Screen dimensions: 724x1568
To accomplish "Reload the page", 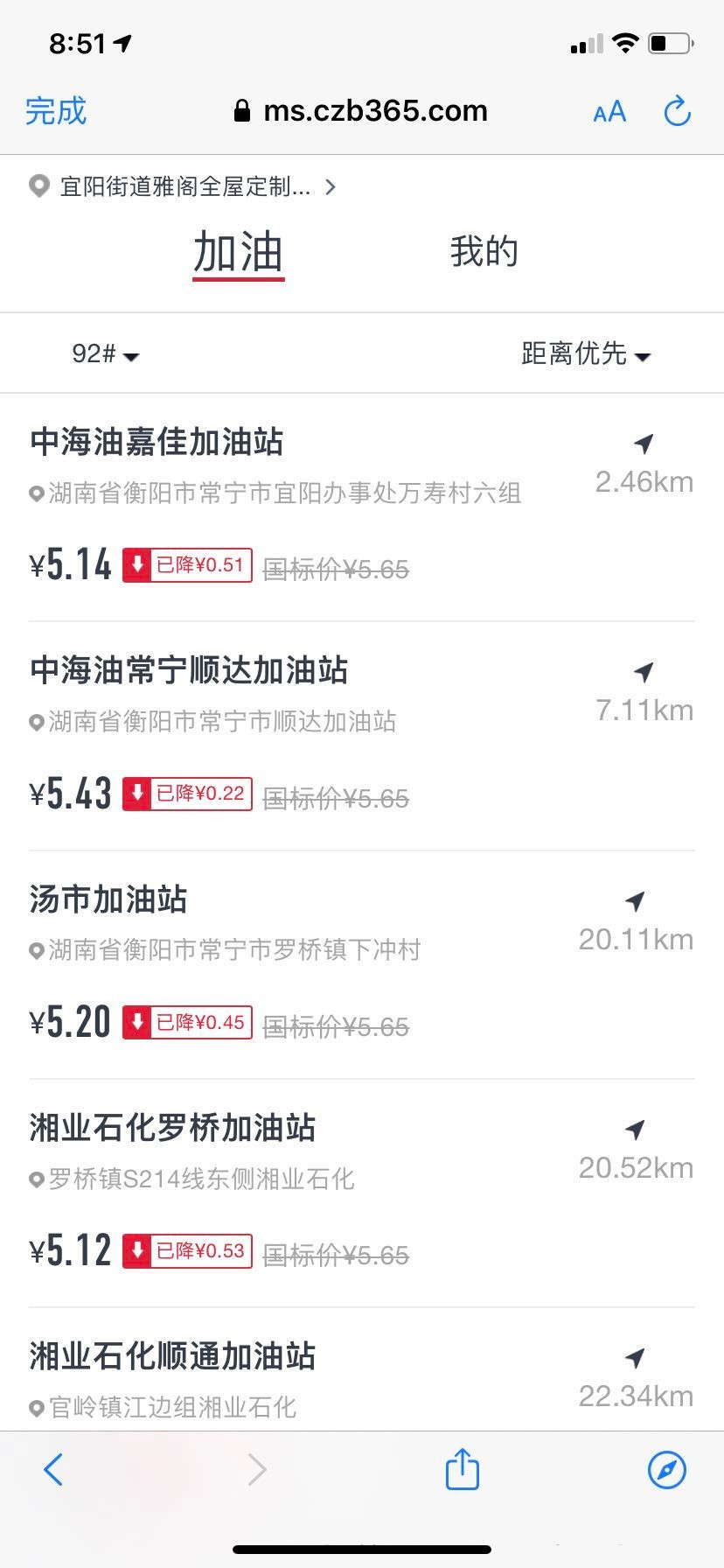I will click(678, 112).
